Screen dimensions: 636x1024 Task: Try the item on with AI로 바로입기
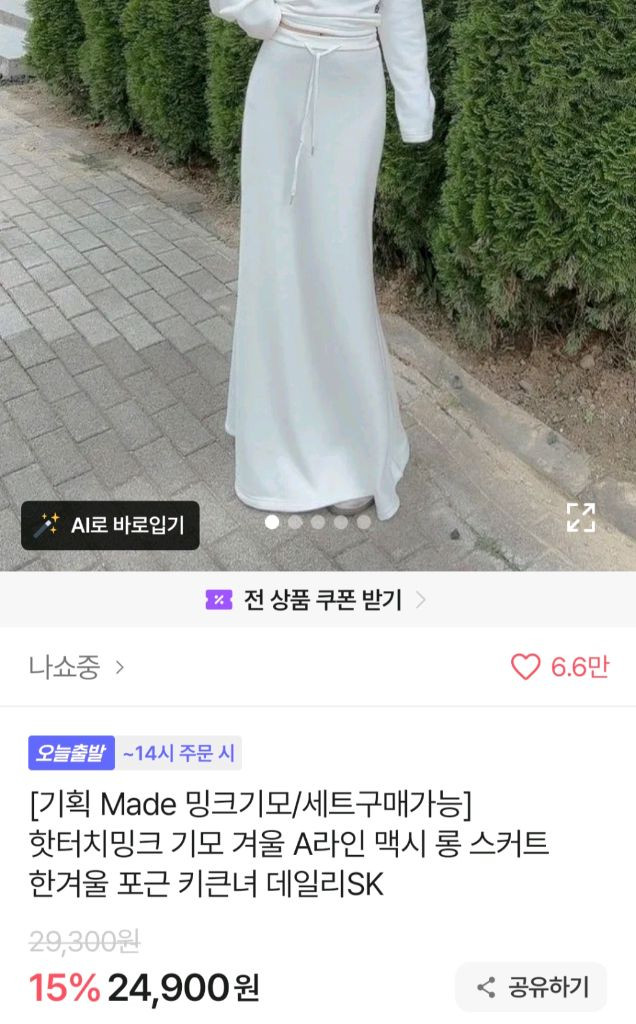(x=110, y=525)
